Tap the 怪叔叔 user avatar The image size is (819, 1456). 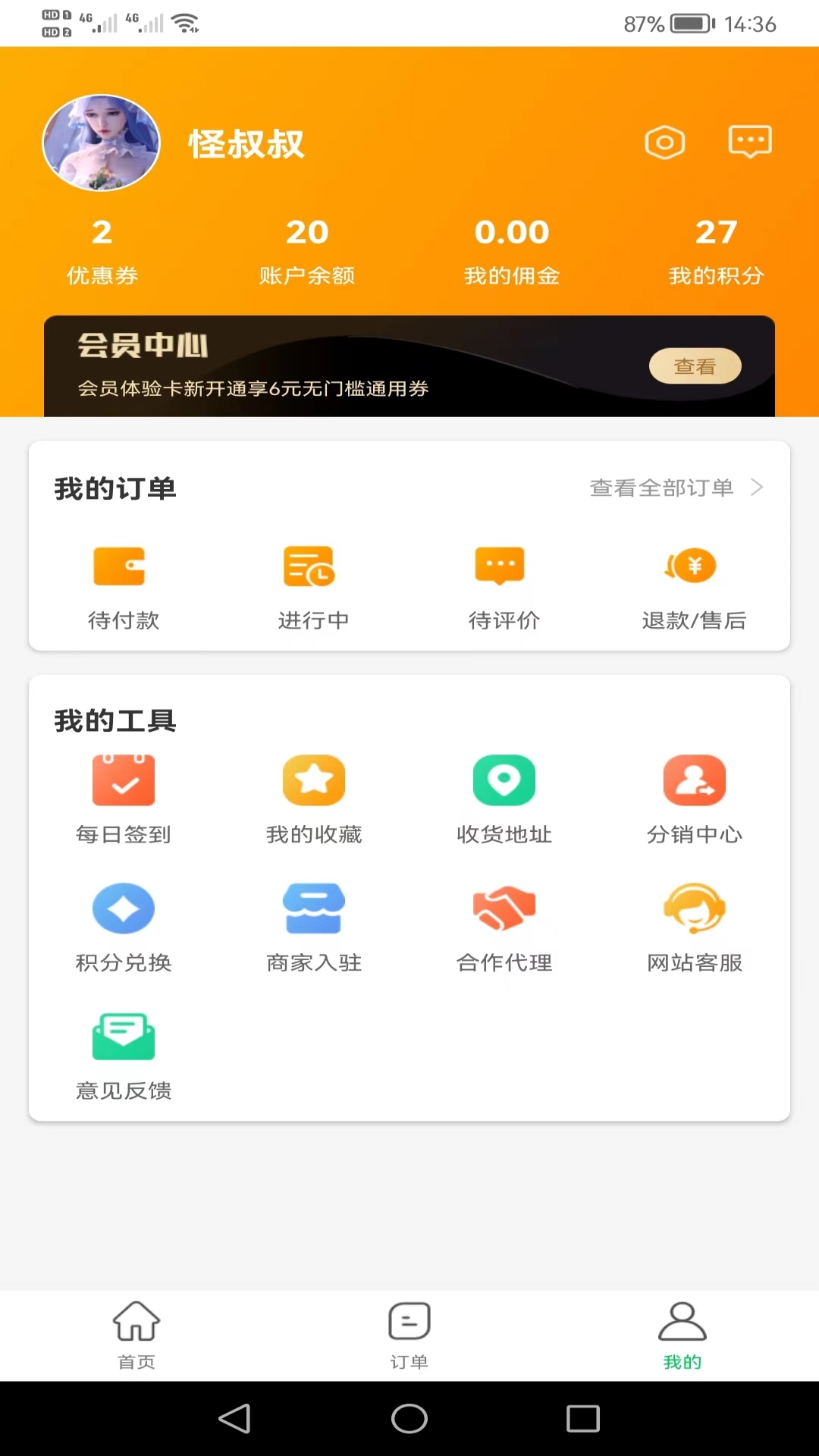(x=101, y=143)
